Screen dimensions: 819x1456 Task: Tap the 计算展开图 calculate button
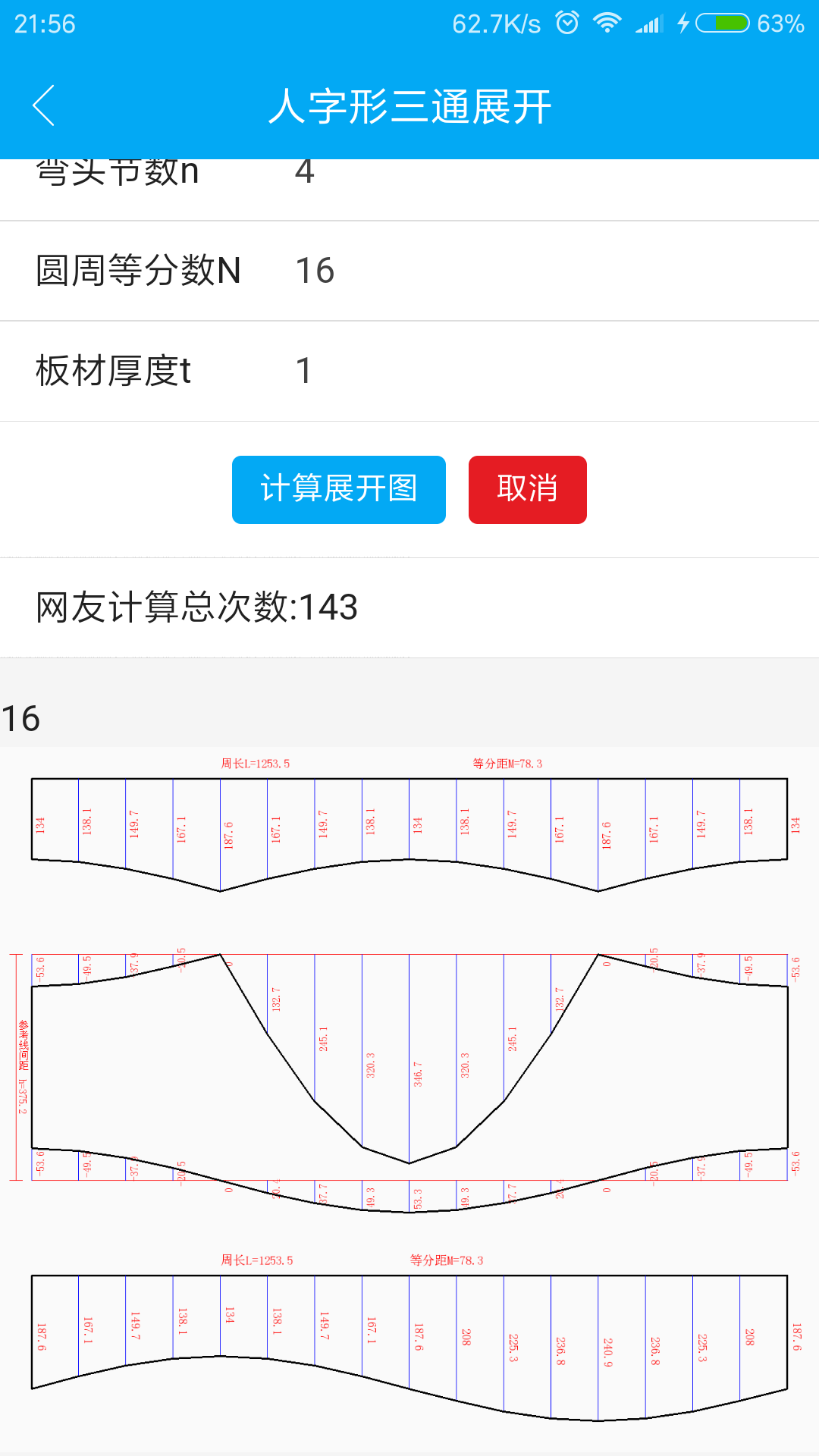[x=339, y=490]
